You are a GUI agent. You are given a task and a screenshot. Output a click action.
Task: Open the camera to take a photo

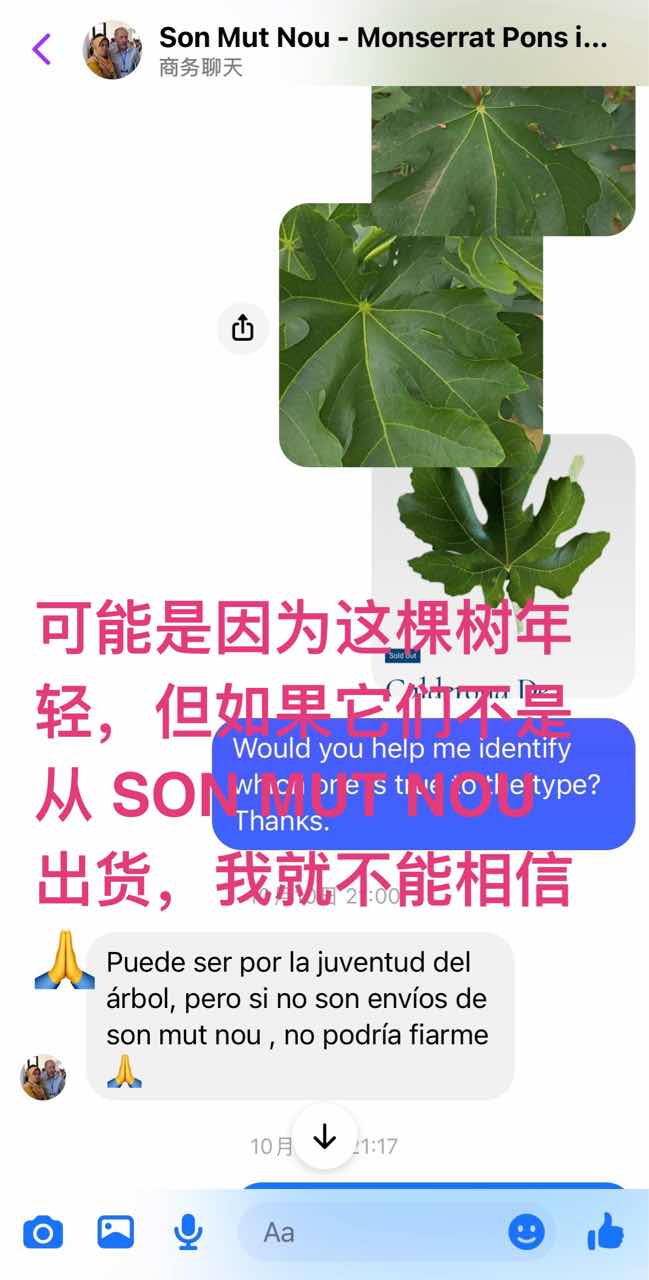pos(43,1232)
